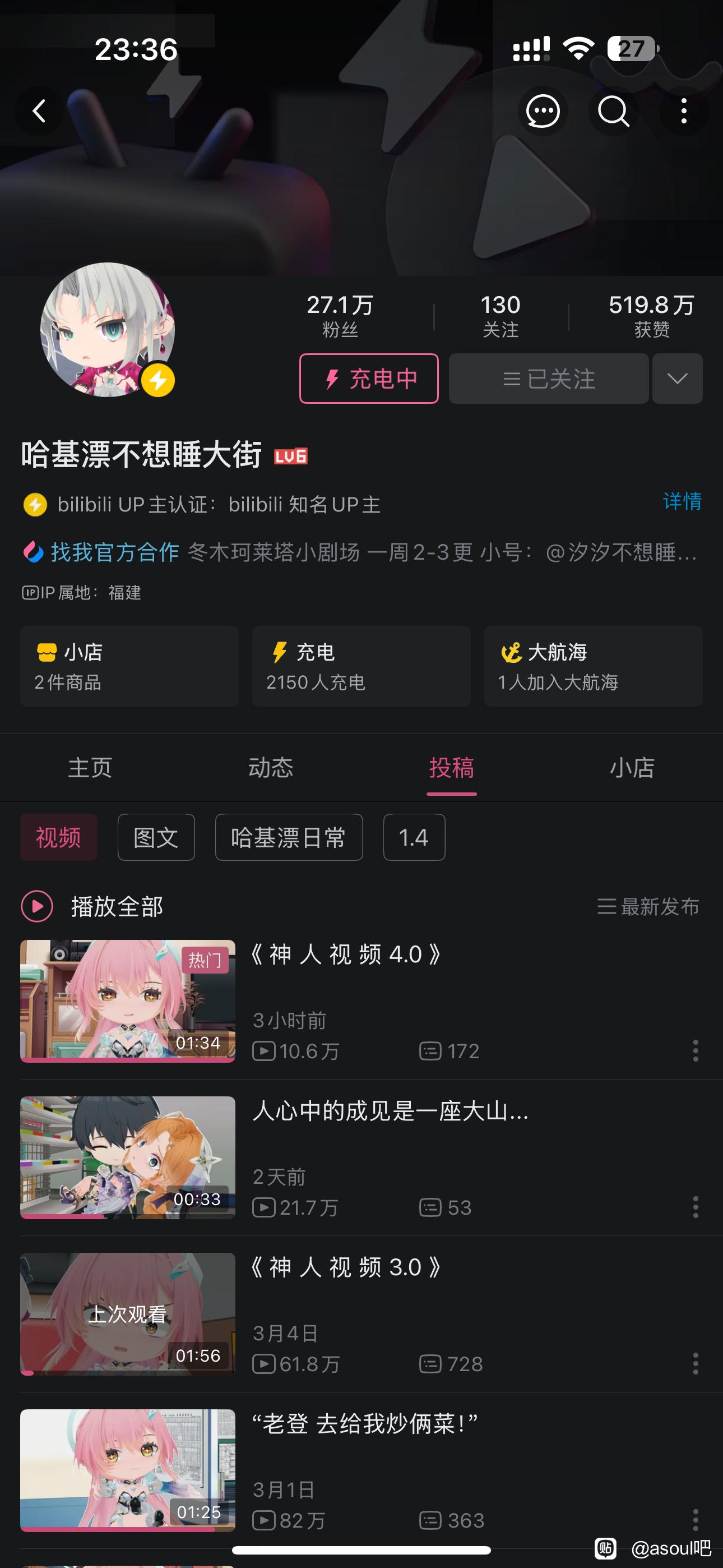Open the video 《神人视频 4.0》
Viewport: 723px width, 1568px height.
click(346, 954)
